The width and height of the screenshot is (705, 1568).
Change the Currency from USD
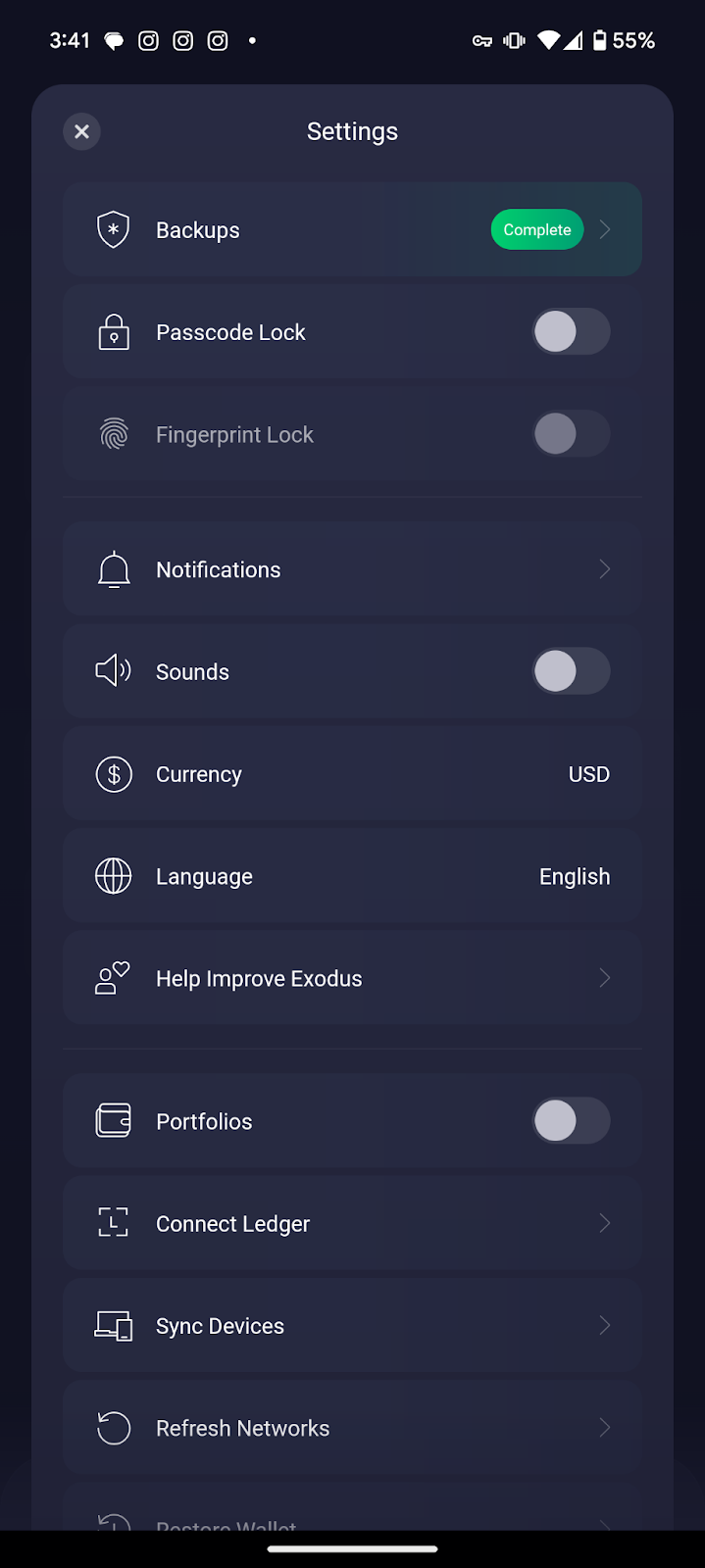(x=352, y=774)
